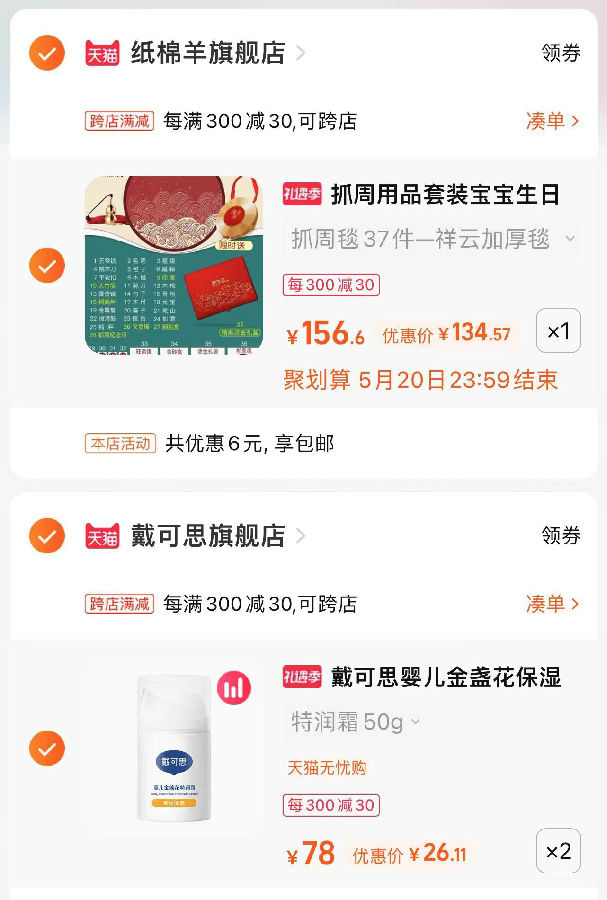Change quantity ×2 for 戴可思 cream
The height and width of the screenshot is (900, 607).
pyautogui.click(x=558, y=852)
